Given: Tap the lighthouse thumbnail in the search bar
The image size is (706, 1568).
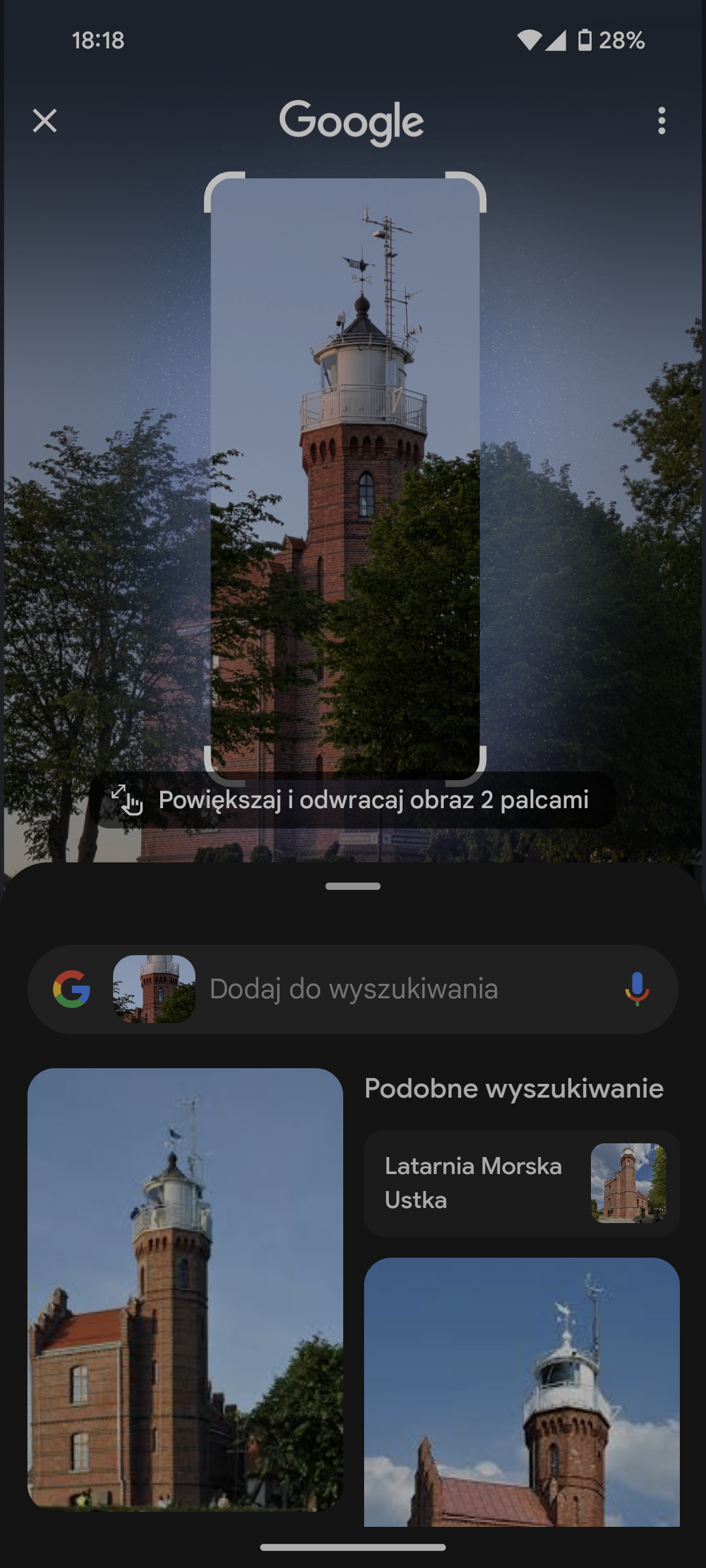Looking at the screenshot, I should (154, 989).
